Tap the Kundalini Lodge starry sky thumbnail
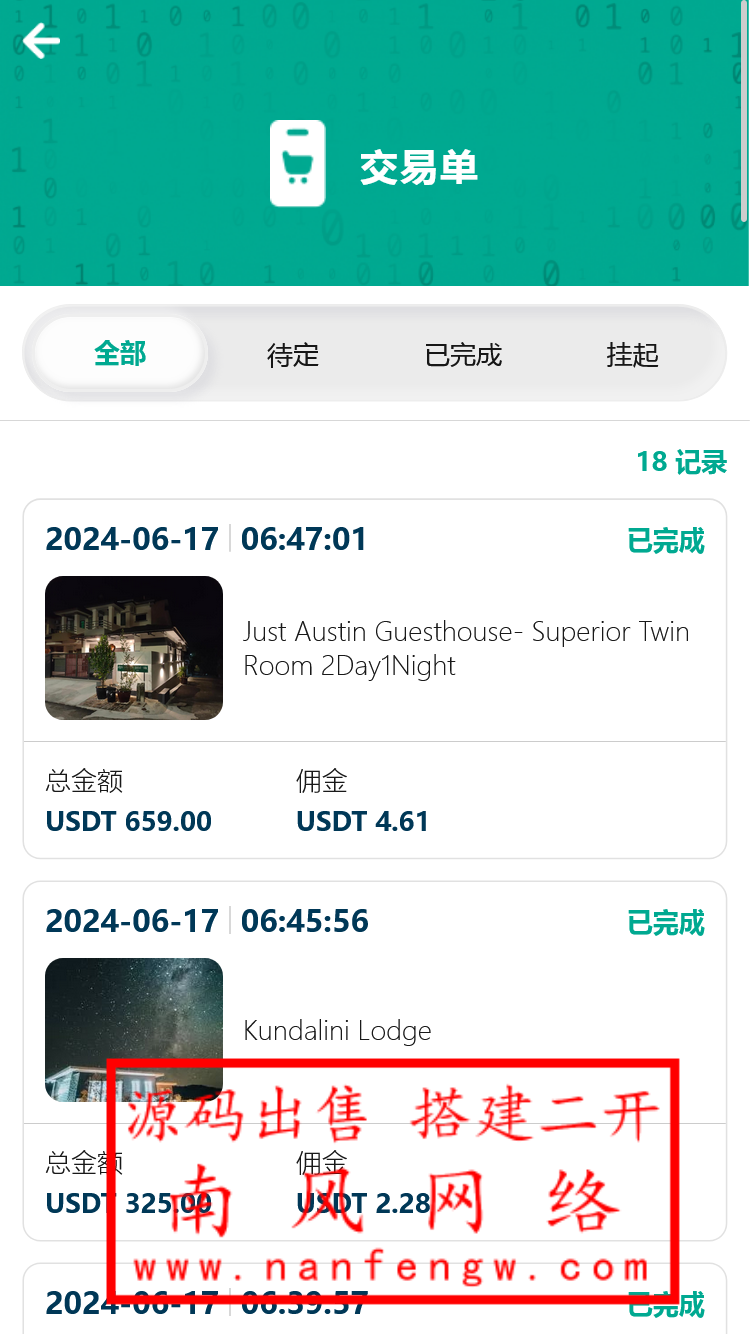This screenshot has width=750, height=1334. tap(133, 1030)
